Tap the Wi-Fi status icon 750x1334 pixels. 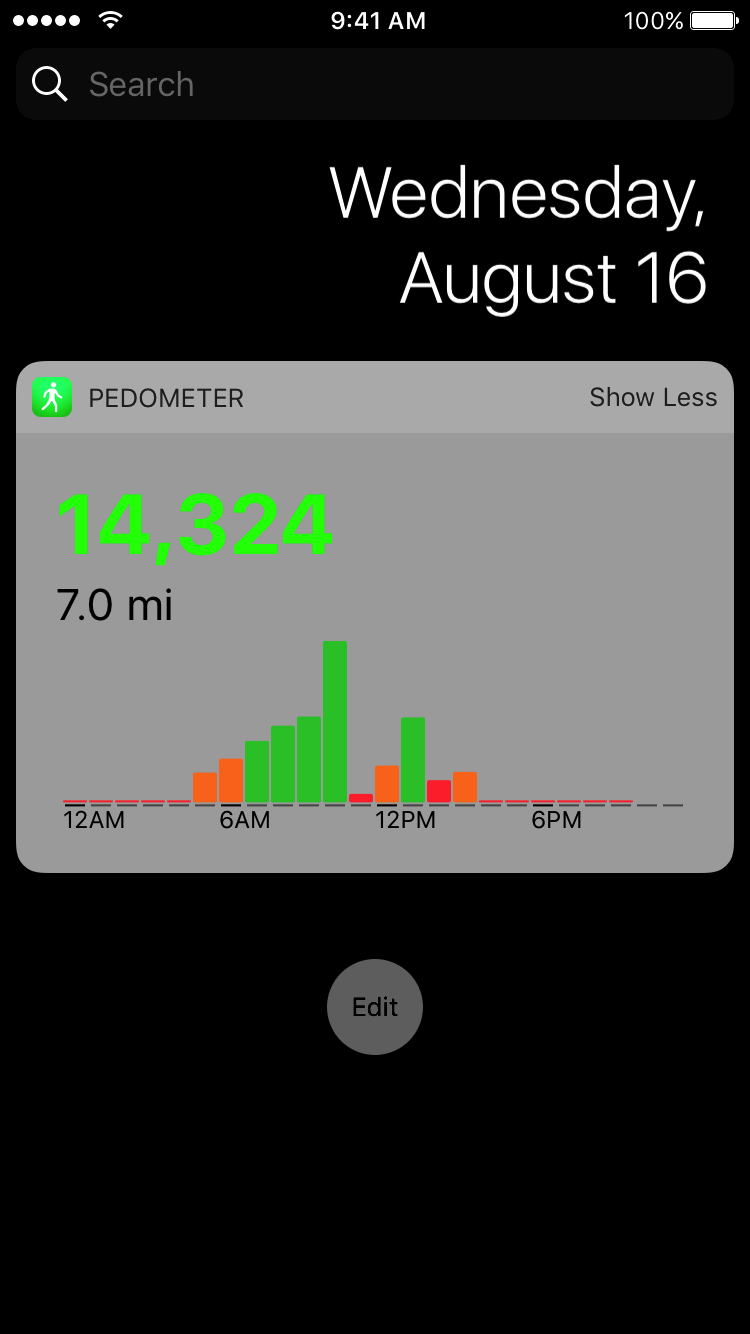[110, 18]
